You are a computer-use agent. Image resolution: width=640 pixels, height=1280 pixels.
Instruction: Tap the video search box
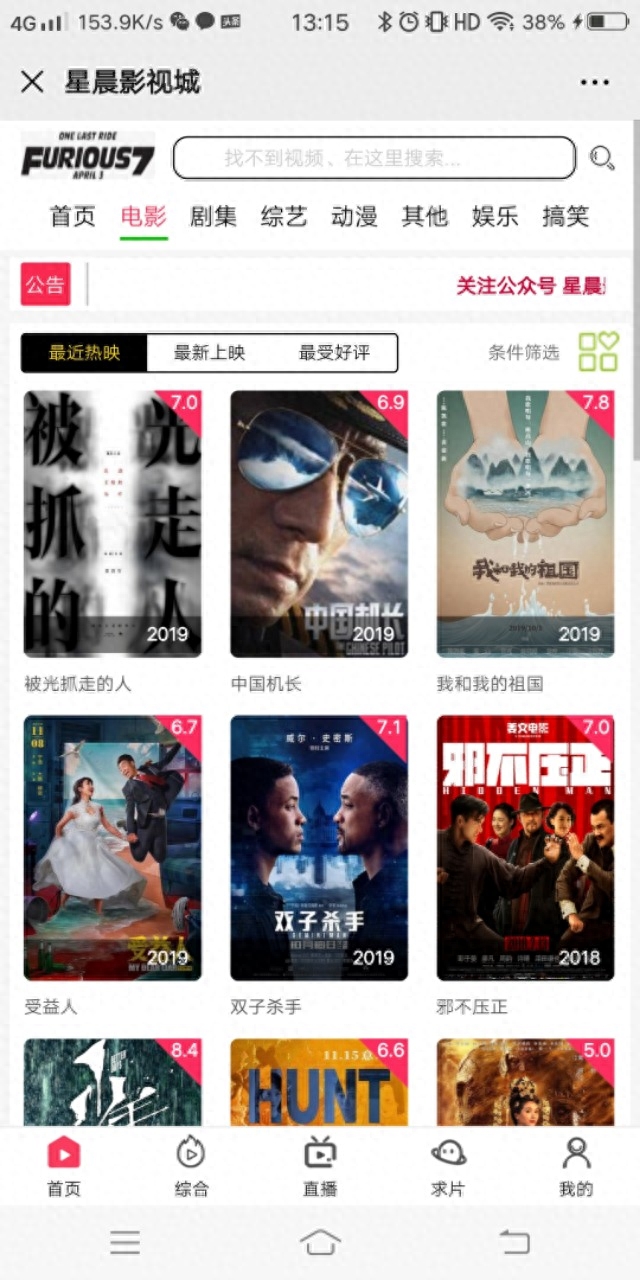pos(374,158)
